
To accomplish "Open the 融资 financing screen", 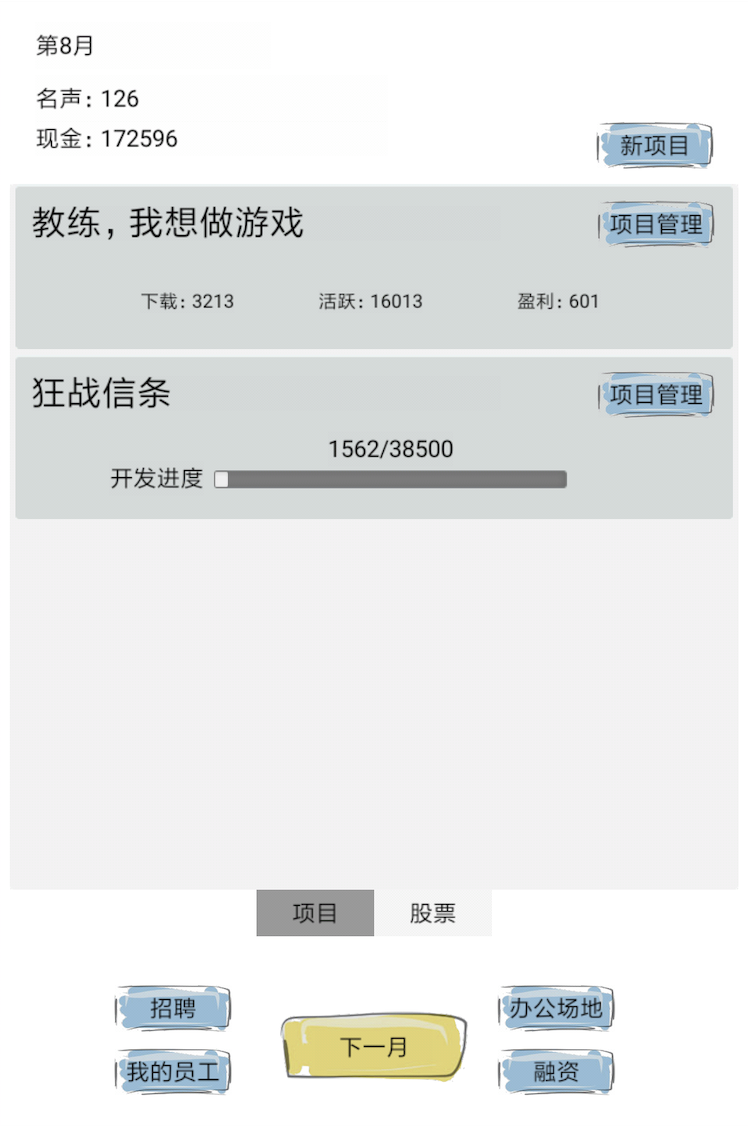I will click(556, 1072).
